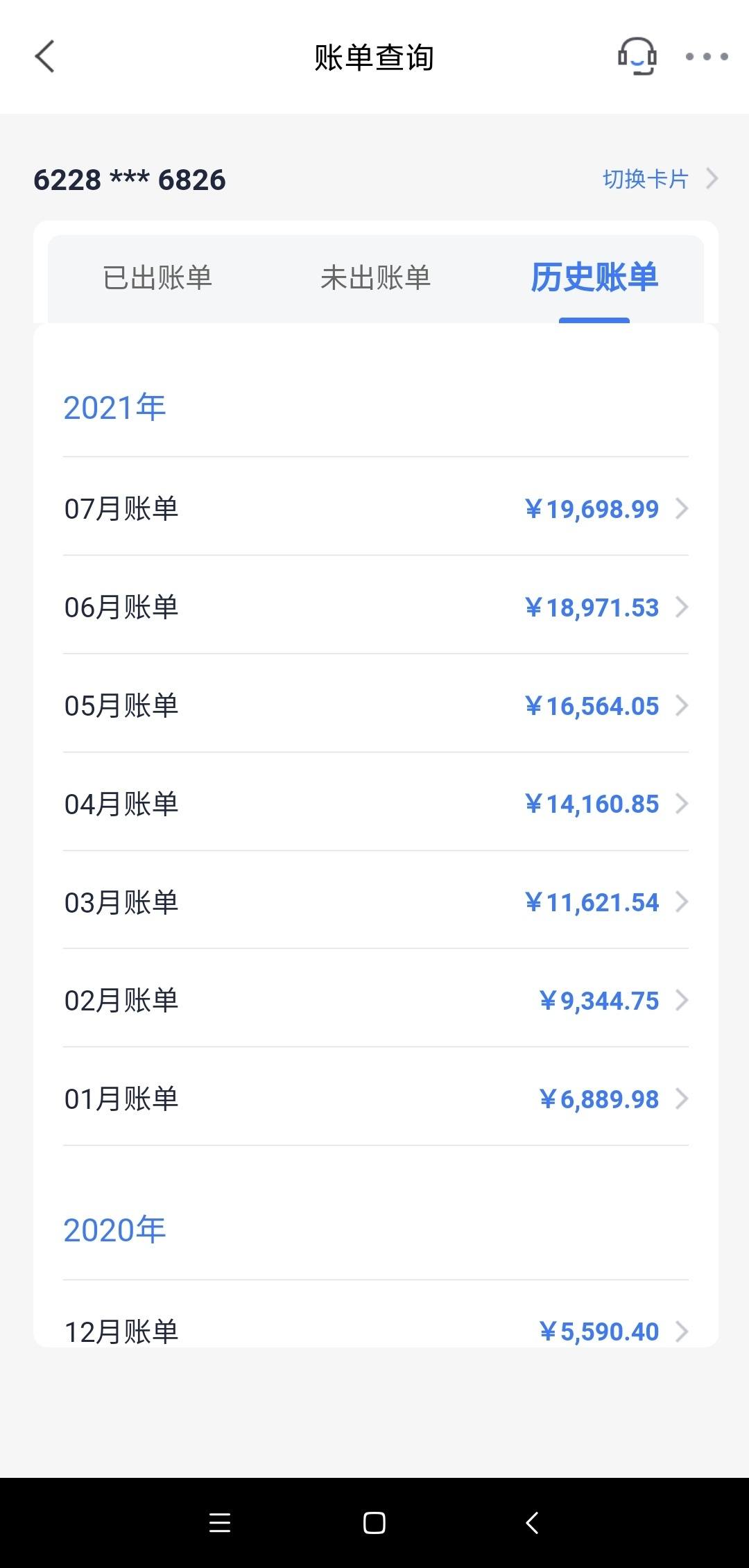Tap the system home button
Image resolution: width=749 pixels, height=1568 pixels.
pos(374,1522)
